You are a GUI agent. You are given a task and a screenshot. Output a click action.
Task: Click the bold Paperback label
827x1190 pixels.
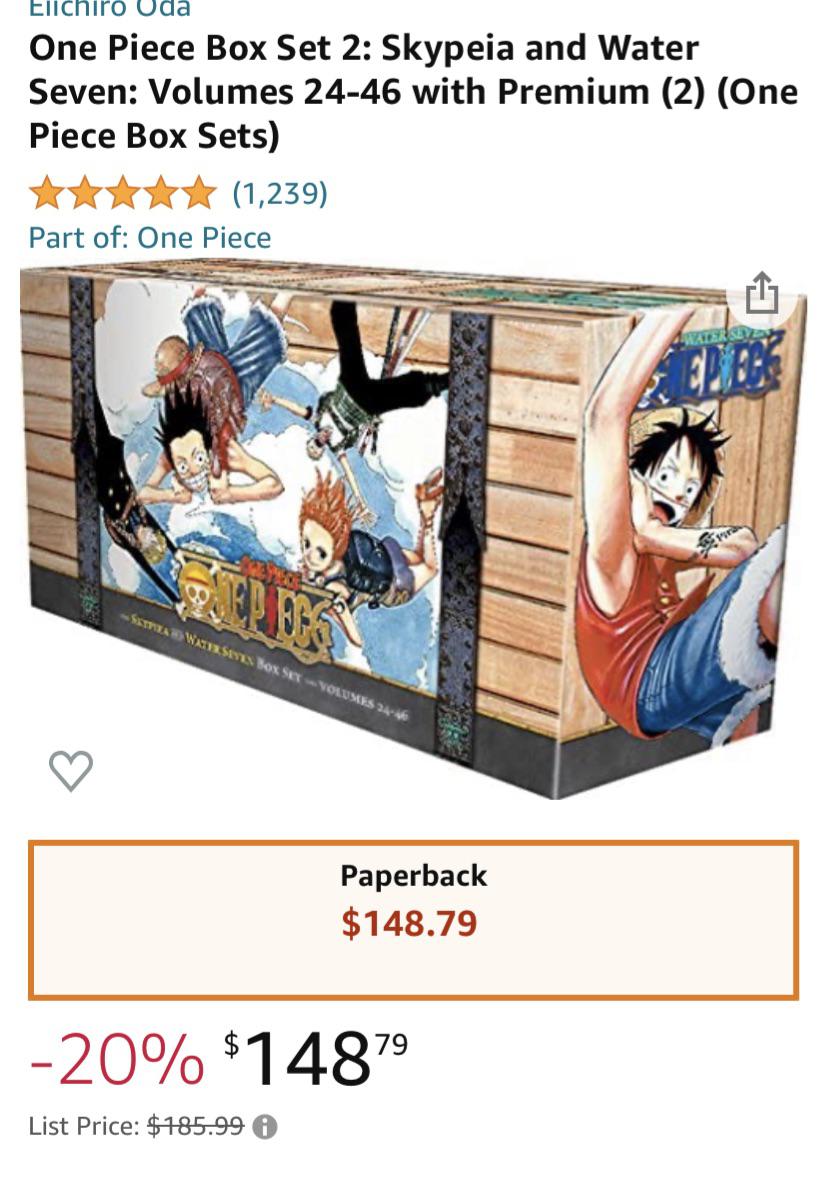(413, 876)
